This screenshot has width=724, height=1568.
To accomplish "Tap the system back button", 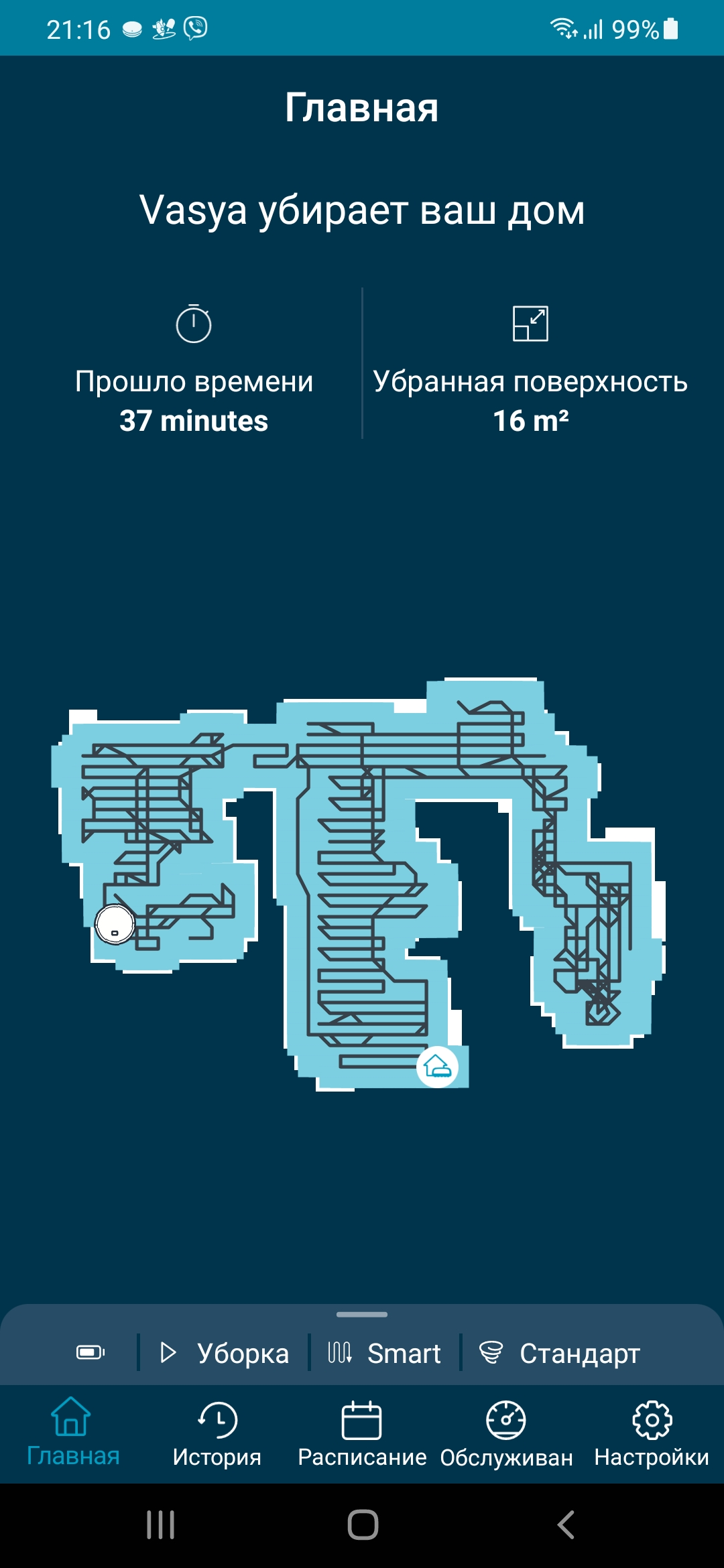I will (x=566, y=1525).
